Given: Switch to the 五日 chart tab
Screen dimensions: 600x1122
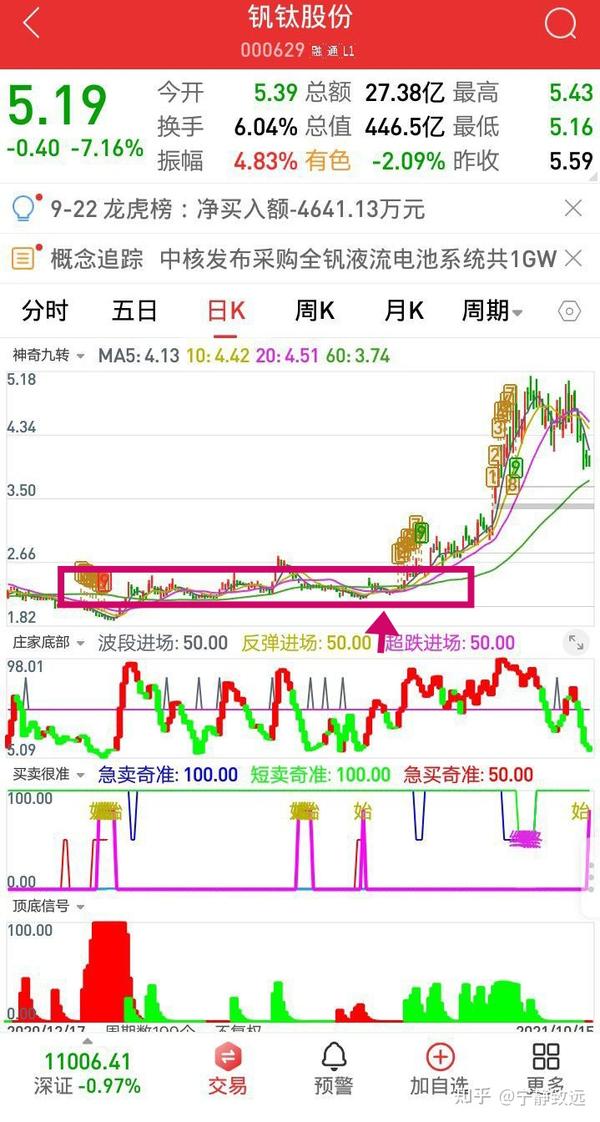Looking at the screenshot, I should click(134, 311).
